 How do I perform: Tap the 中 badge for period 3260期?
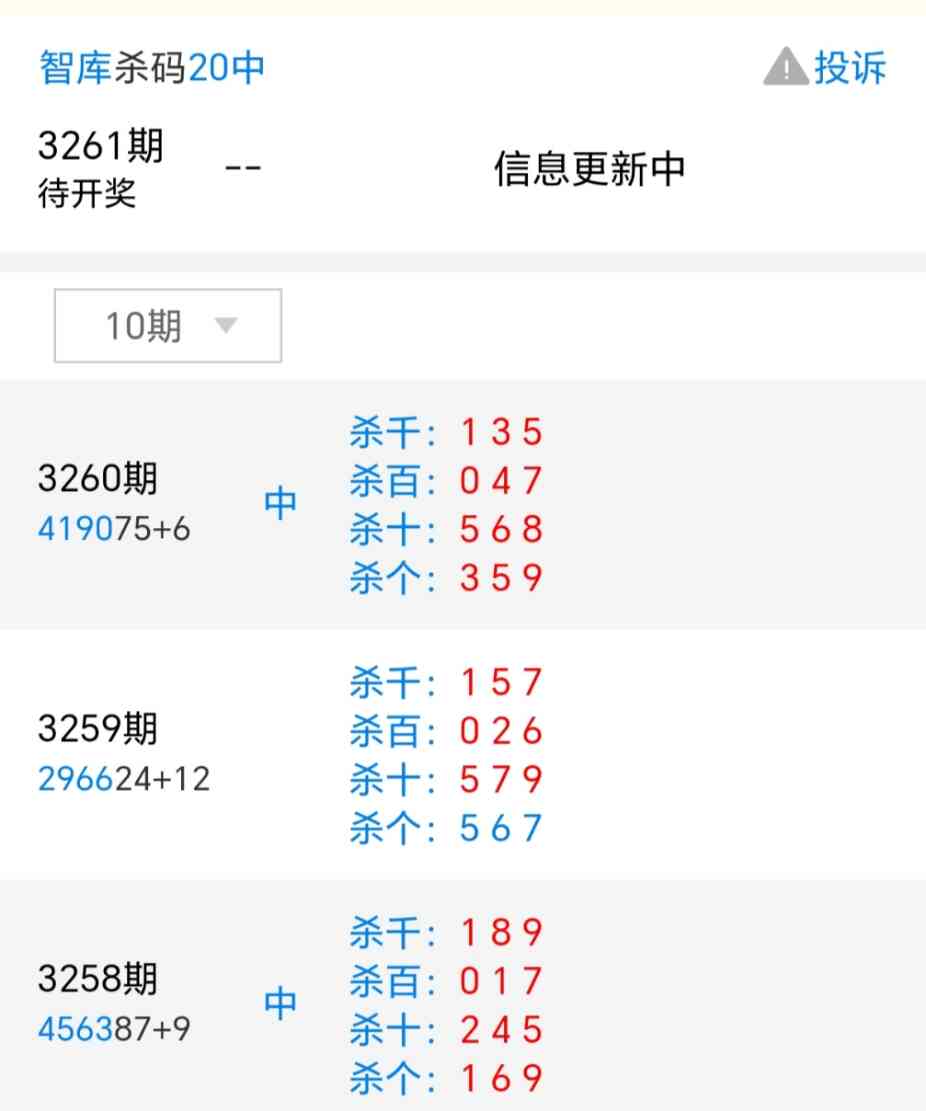(281, 504)
